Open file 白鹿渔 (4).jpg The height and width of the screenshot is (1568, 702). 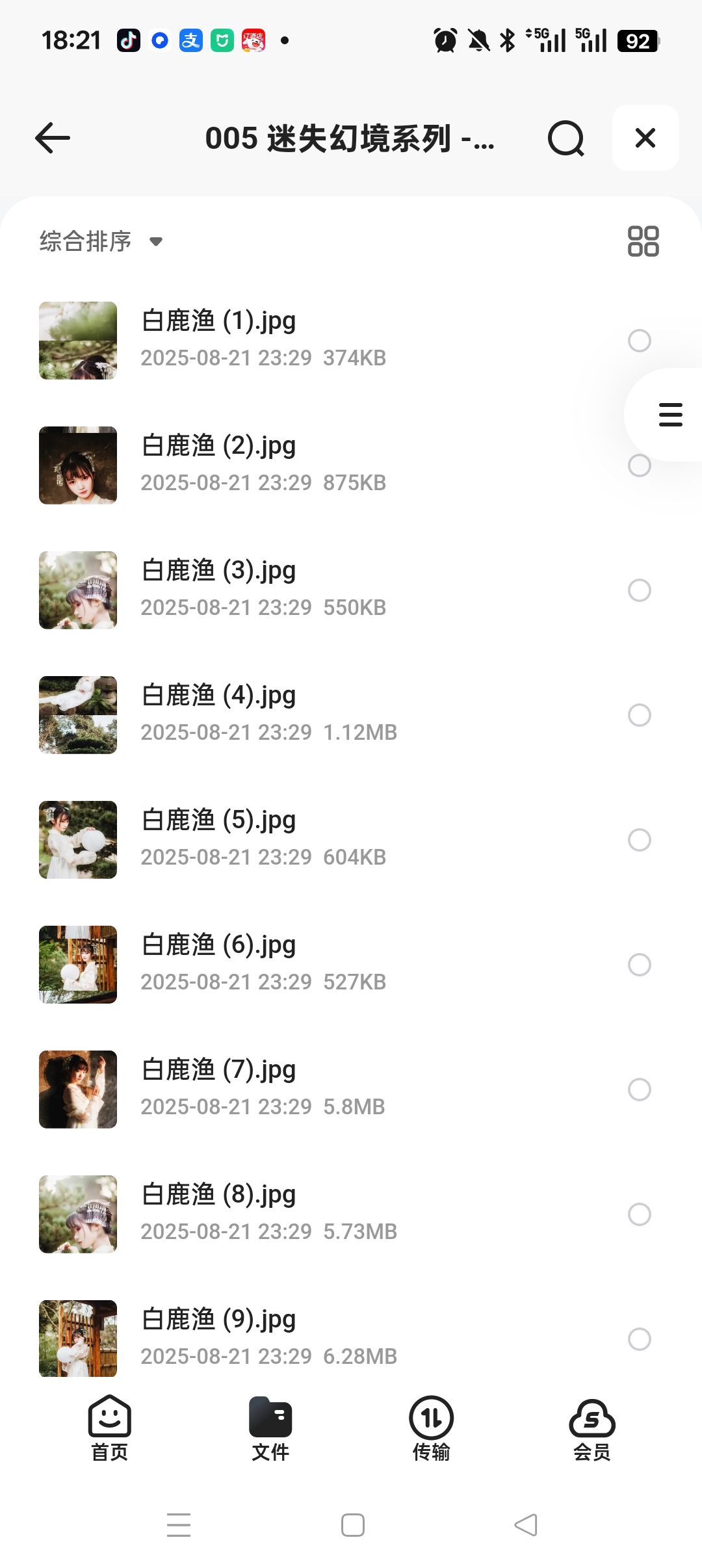218,696
